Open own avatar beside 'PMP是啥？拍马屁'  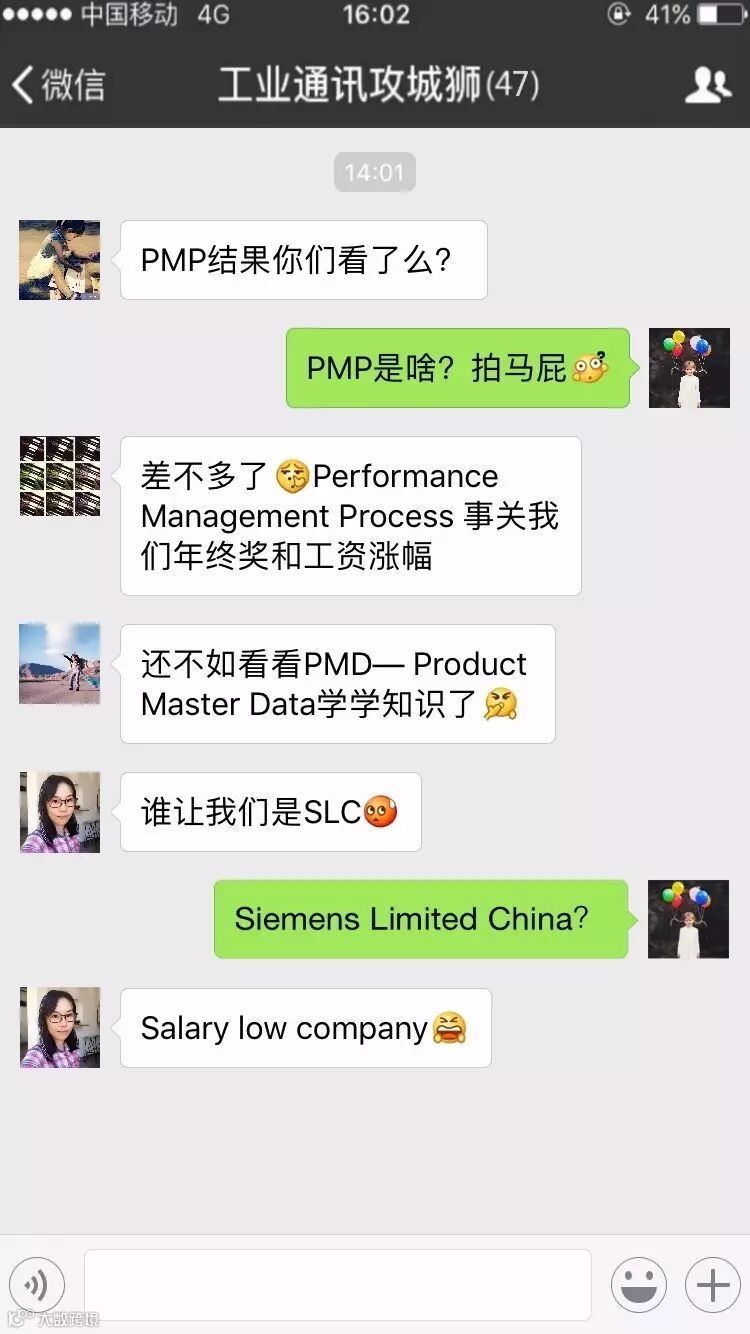(x=689, y=368)
